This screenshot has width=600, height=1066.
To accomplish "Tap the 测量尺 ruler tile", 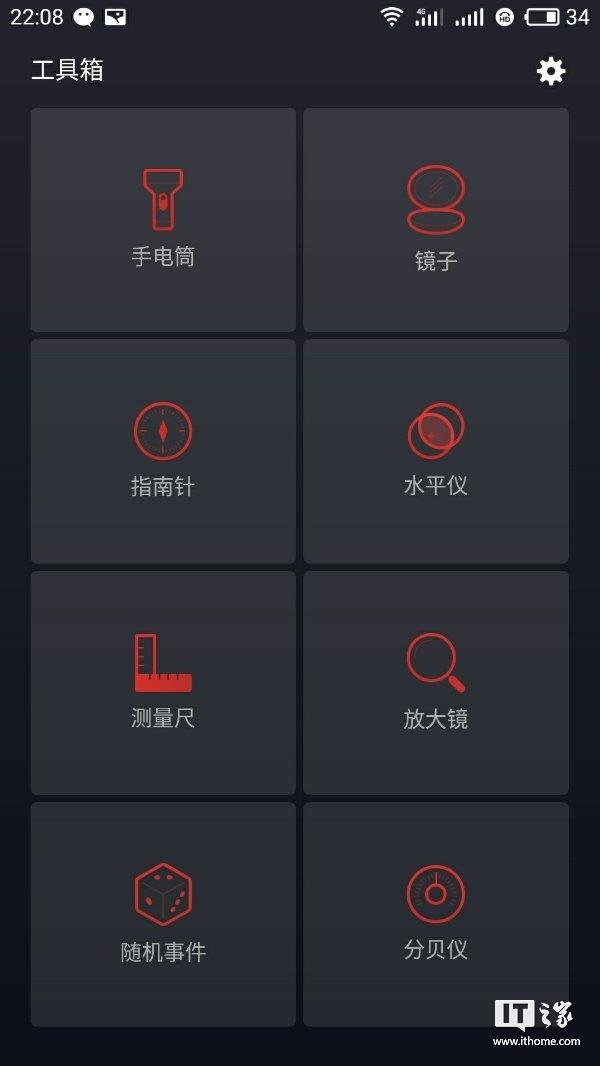I will [163, 683].
